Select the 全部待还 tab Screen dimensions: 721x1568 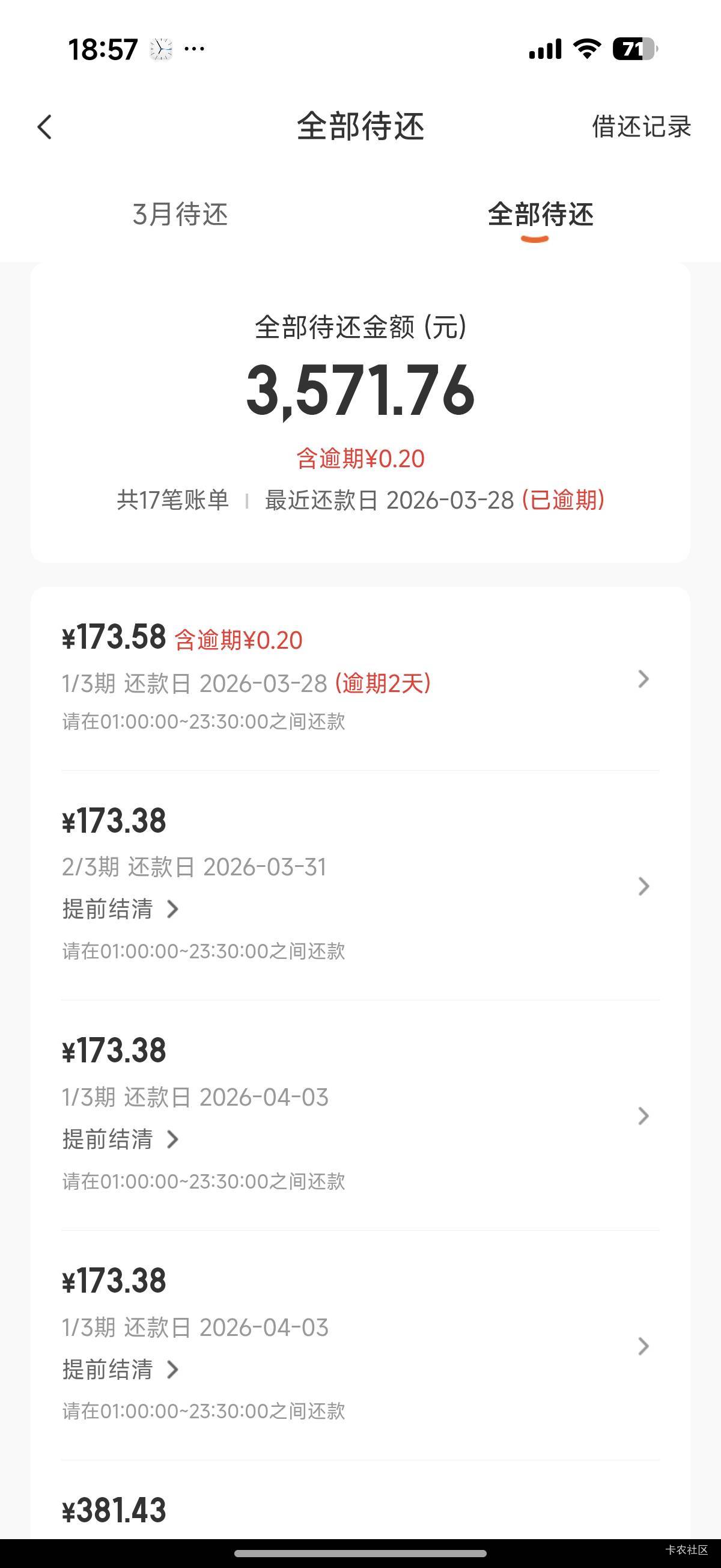(540, 215)
